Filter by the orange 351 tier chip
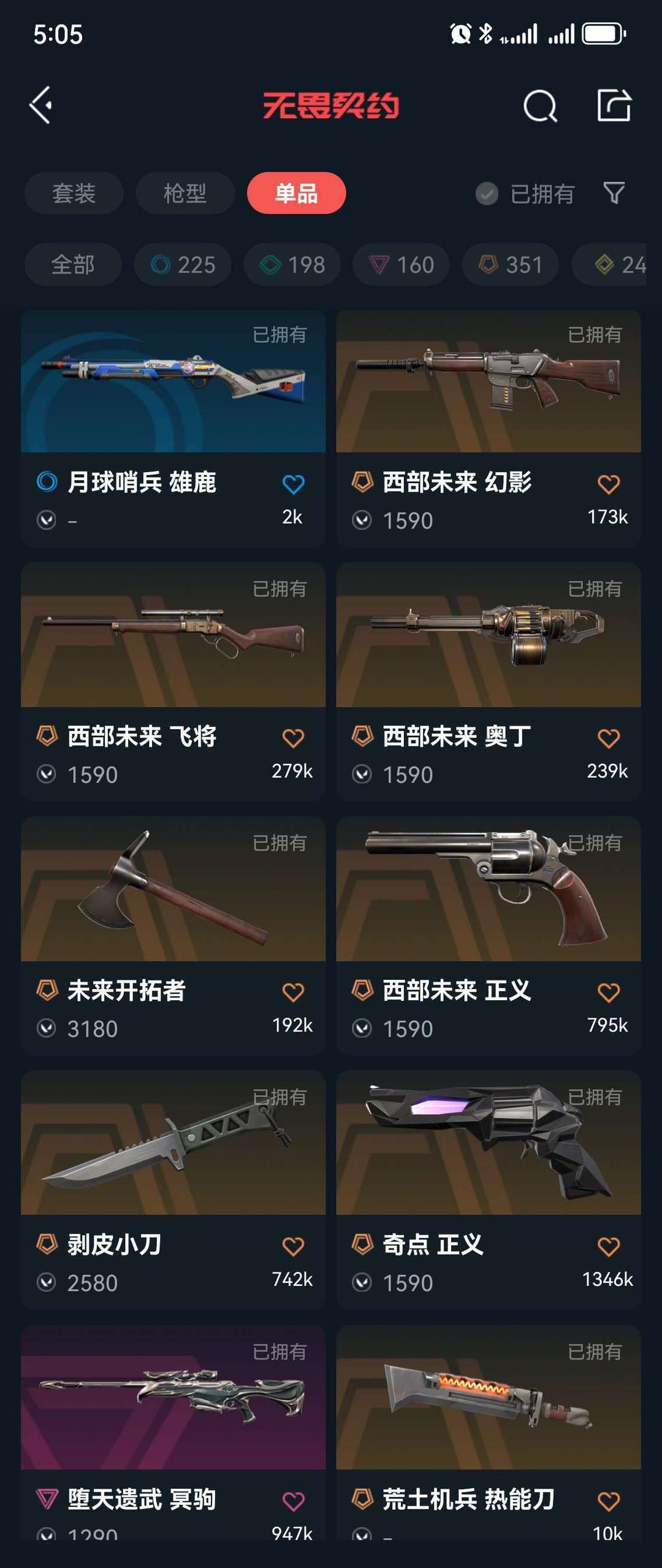This screenshot has width=662, height=1568. click(x=510, y=265)
